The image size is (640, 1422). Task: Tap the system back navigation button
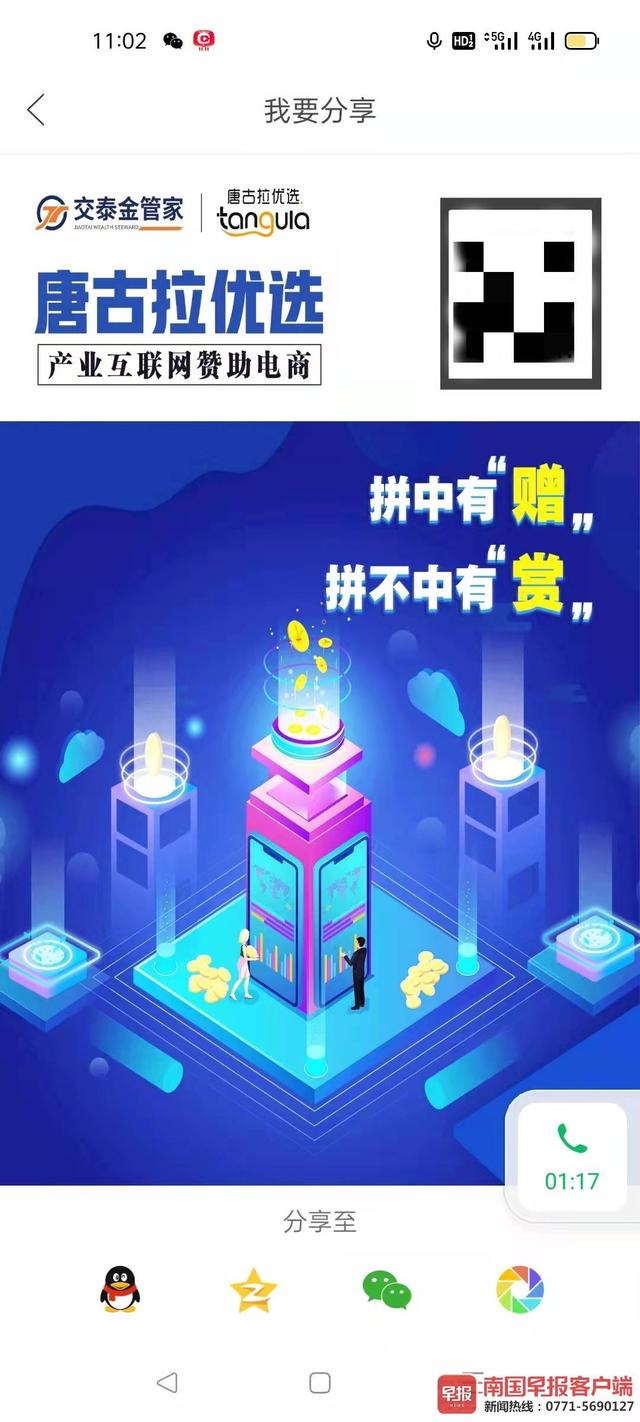(x=167, y=1383)
